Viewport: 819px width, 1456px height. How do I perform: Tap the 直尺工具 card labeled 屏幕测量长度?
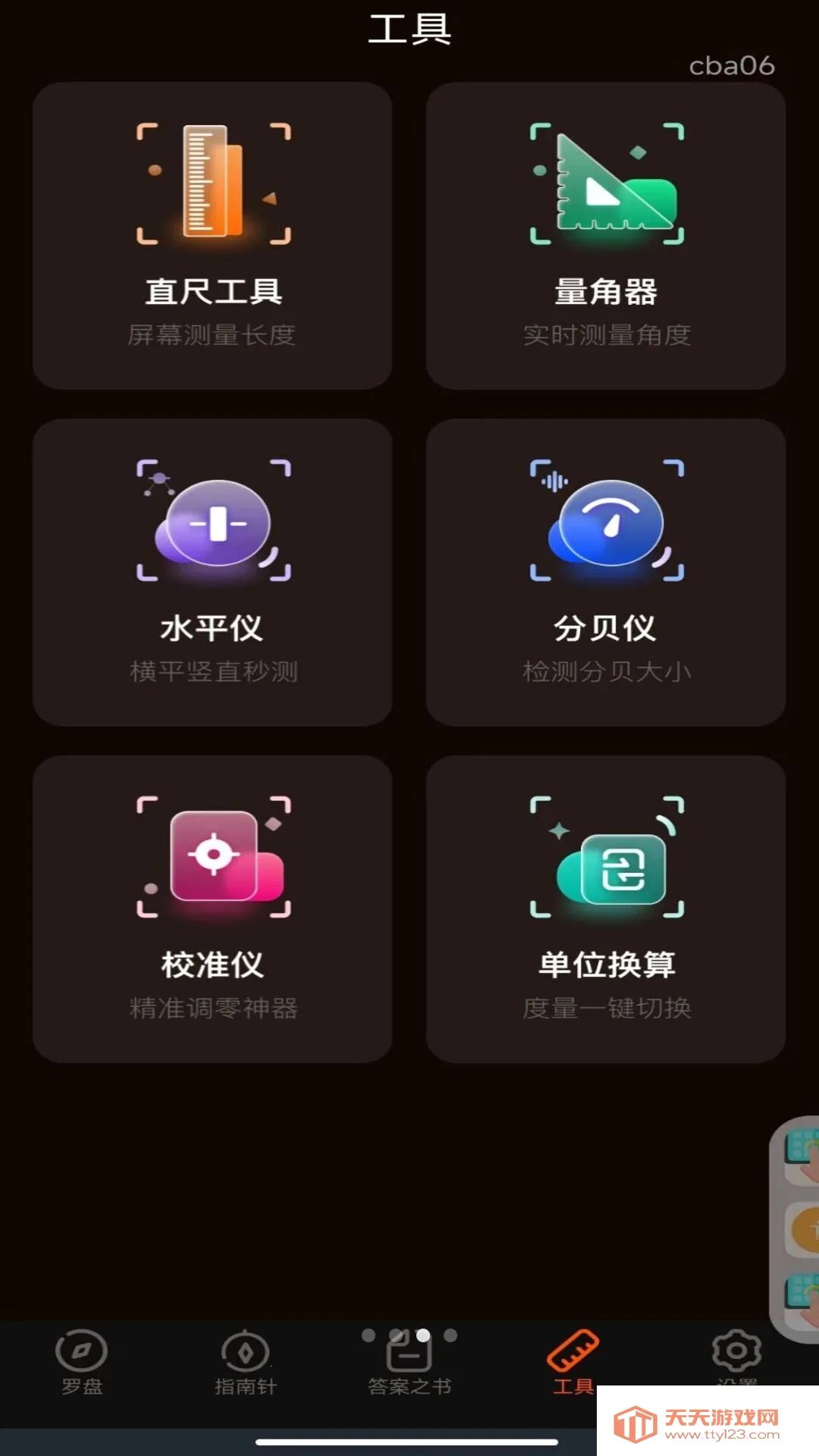(212, 235)
